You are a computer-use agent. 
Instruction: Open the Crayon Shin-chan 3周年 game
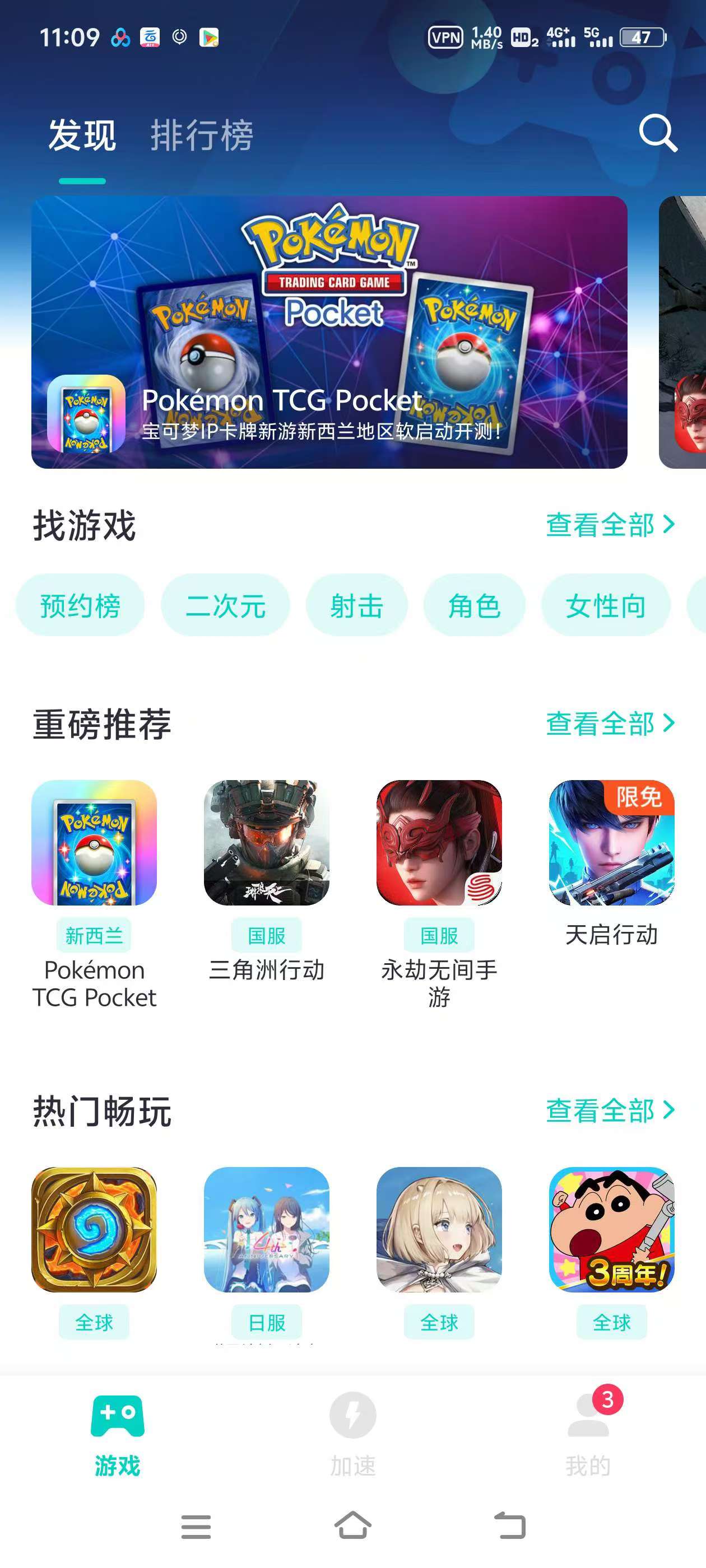pyautogui.click(x=611, y=1230)
